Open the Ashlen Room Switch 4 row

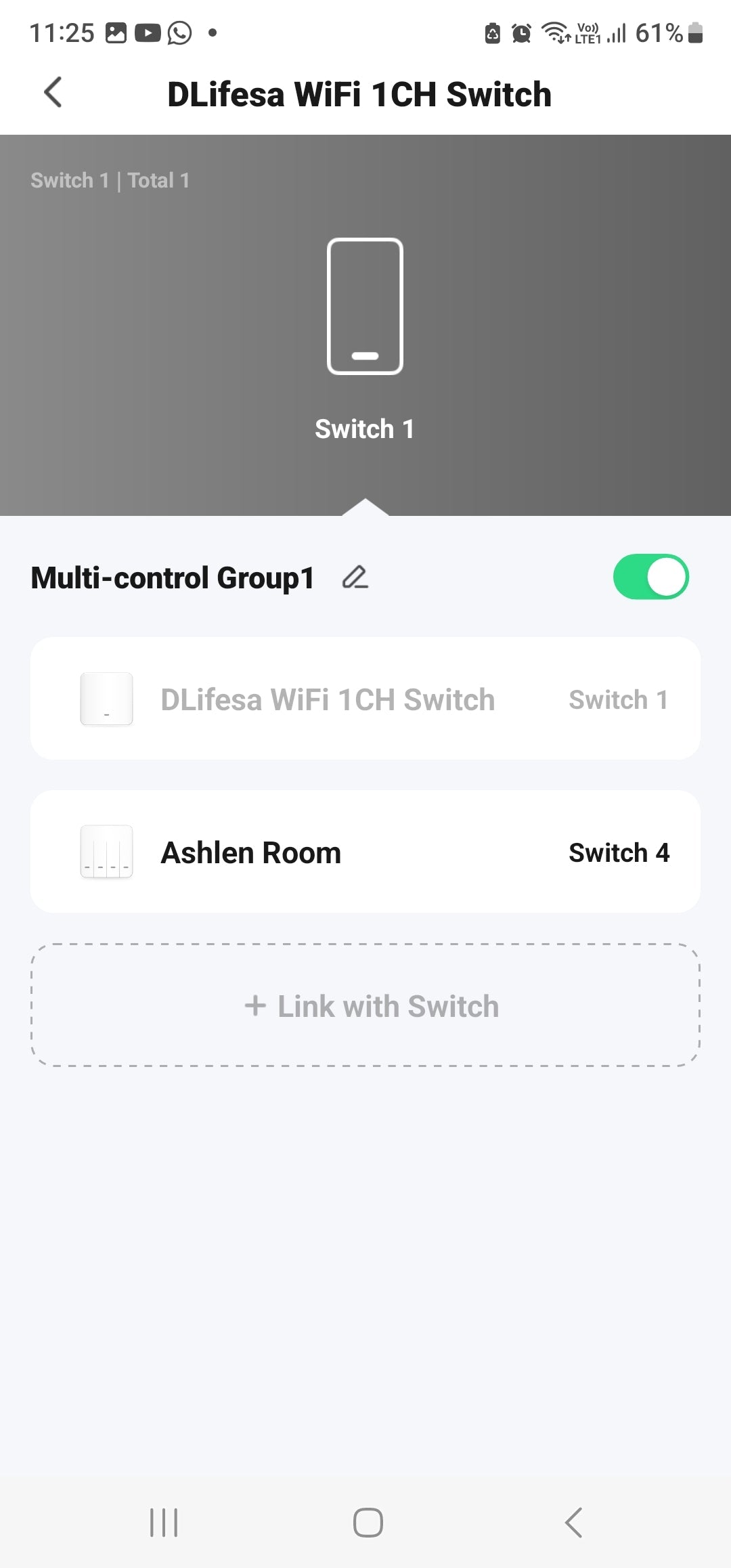(x=365, y=852)
